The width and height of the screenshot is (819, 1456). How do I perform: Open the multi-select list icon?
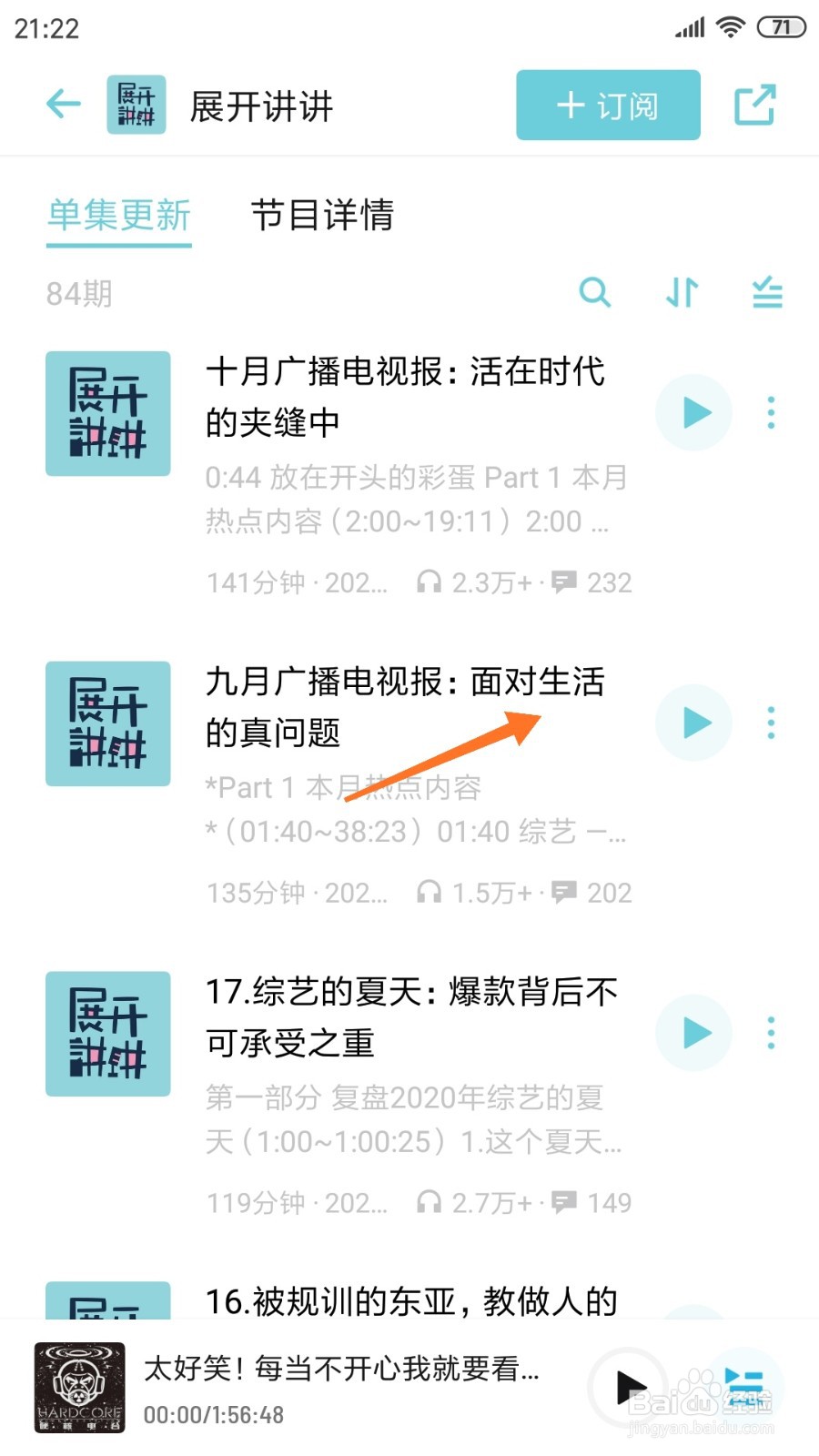[x=767, y=293]
